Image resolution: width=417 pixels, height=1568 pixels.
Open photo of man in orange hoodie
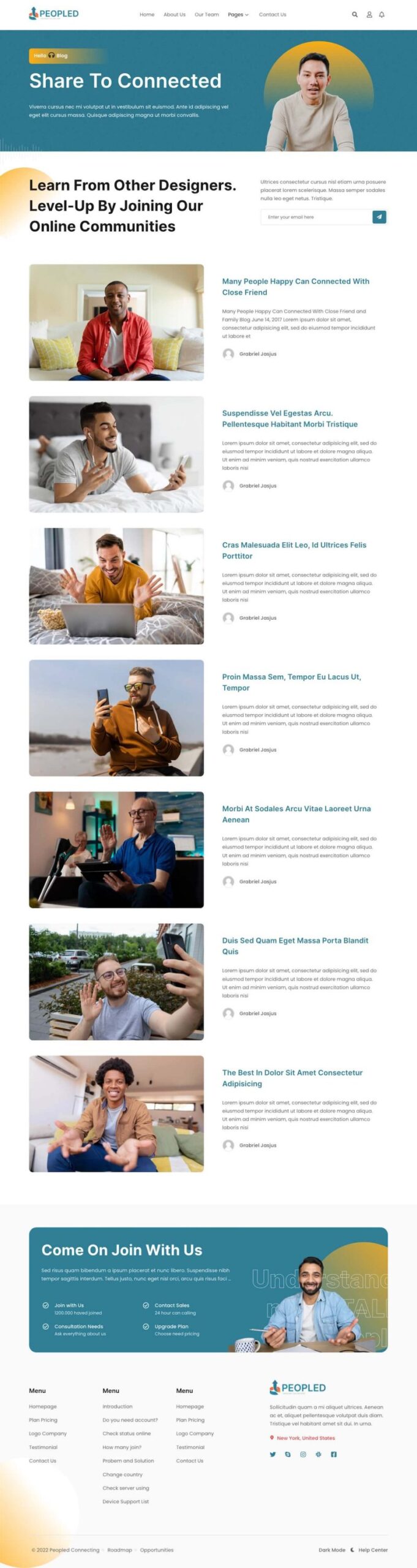pos(116,718)
